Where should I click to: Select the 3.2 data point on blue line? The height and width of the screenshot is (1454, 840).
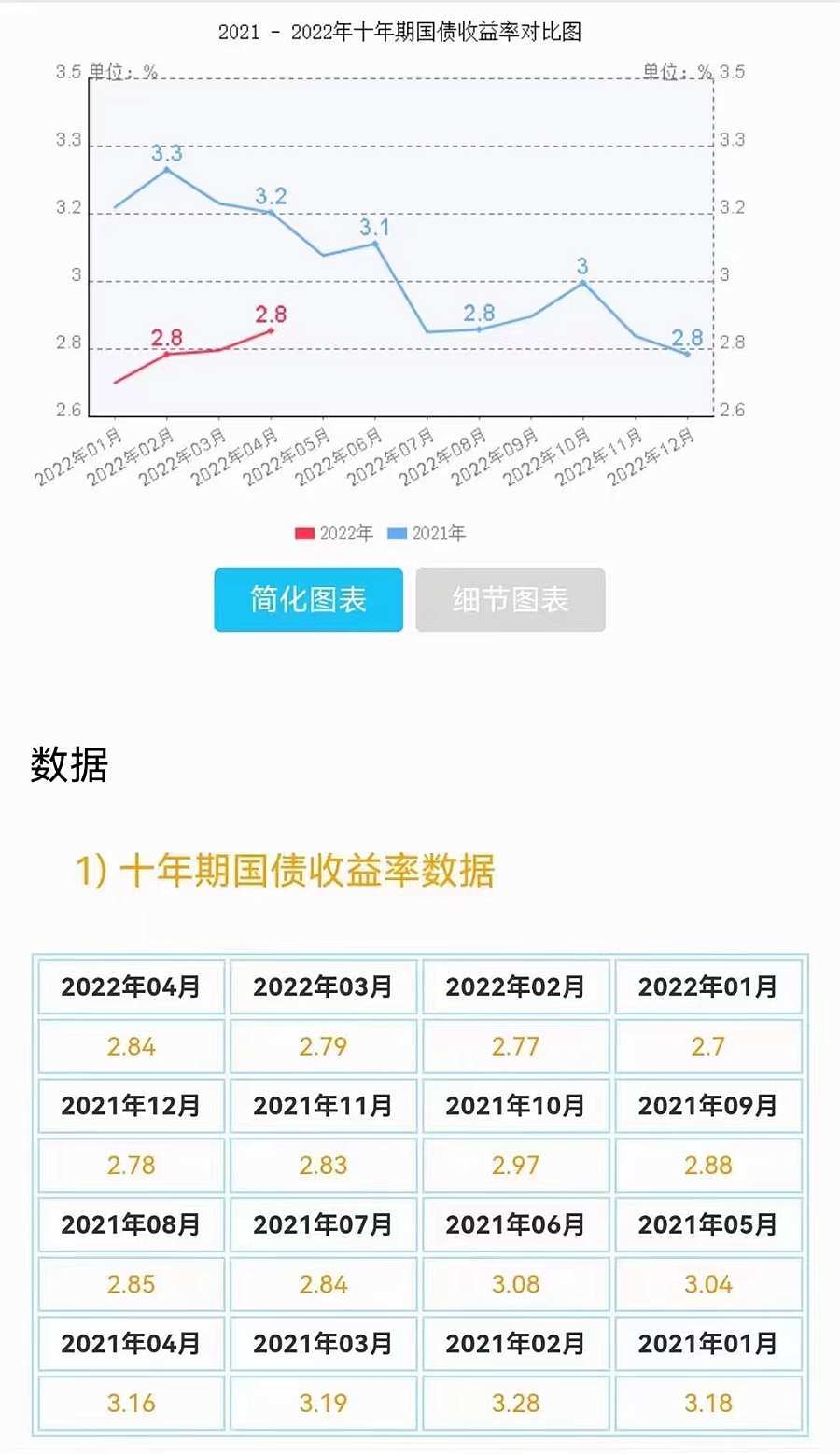[271, 211]
